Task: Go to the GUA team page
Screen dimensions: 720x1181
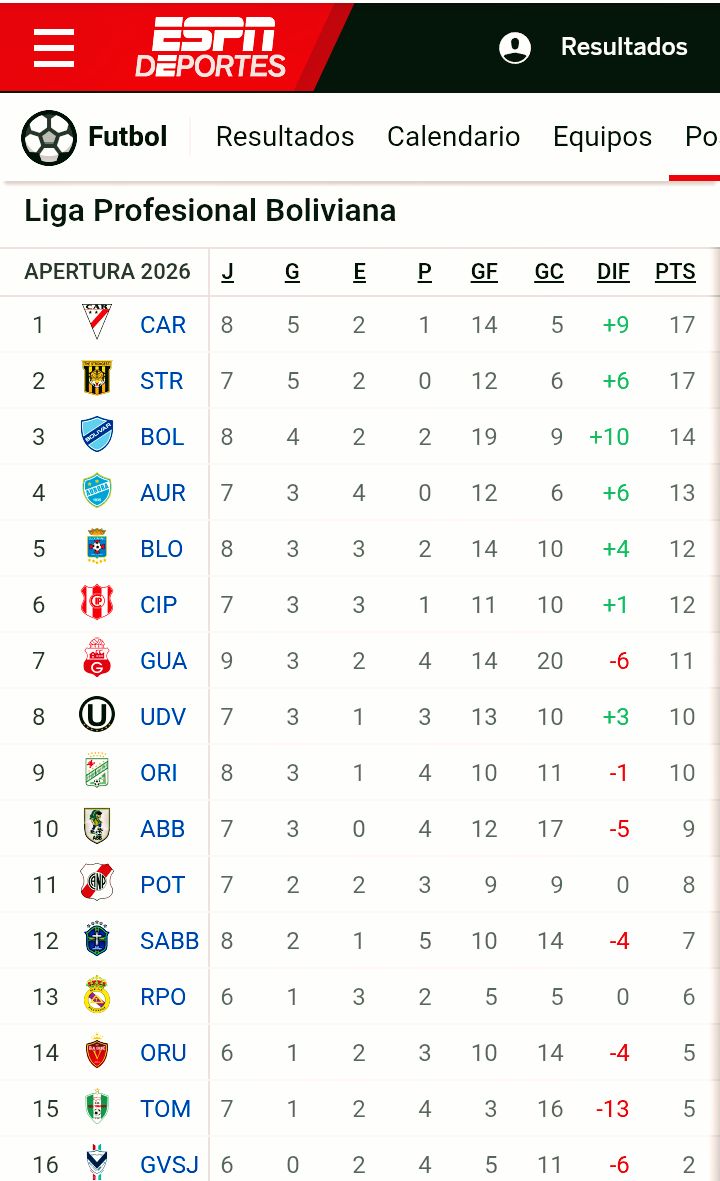Action: tap(163, 661)
